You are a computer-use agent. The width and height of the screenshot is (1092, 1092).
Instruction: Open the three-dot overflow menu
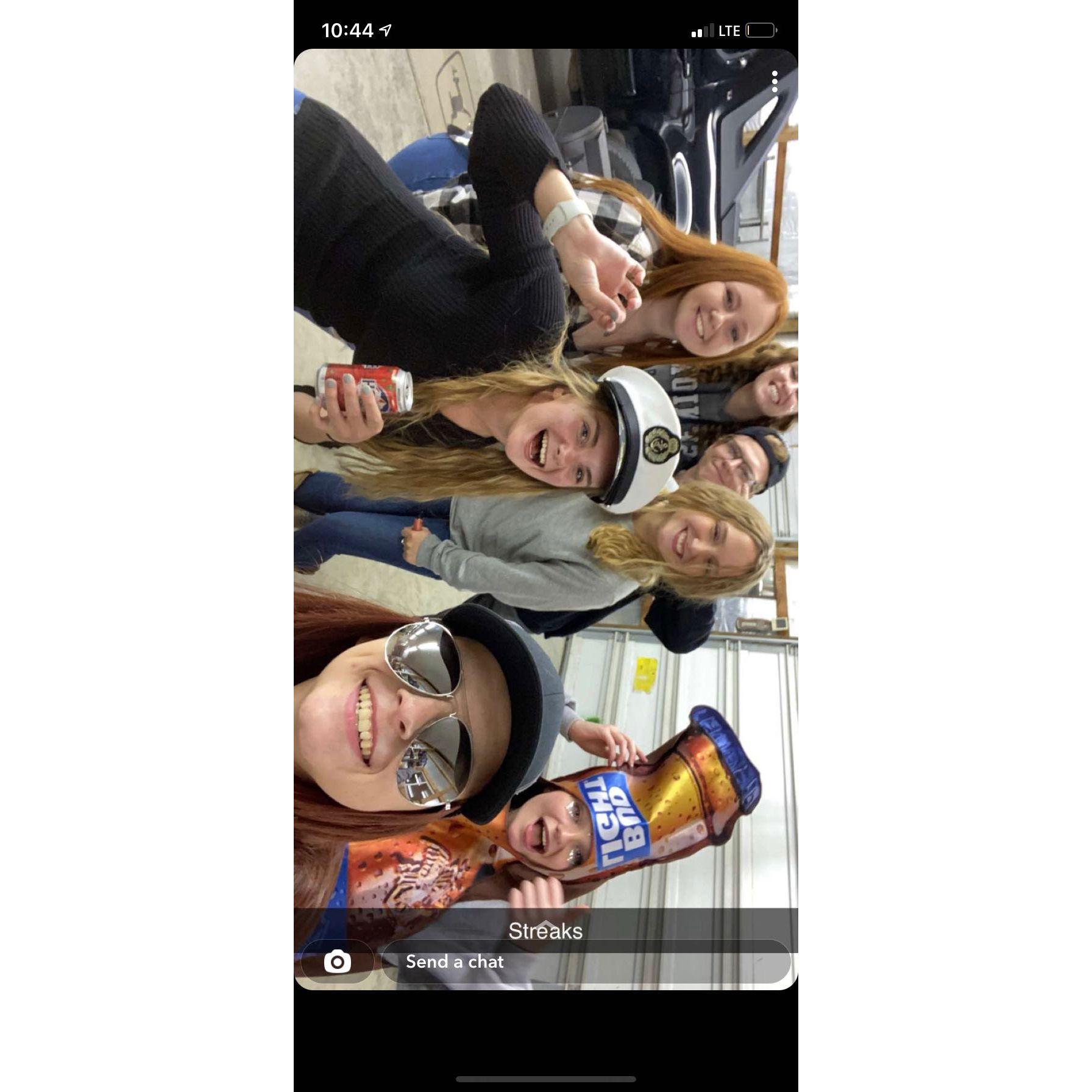click(x=775, y=82)
